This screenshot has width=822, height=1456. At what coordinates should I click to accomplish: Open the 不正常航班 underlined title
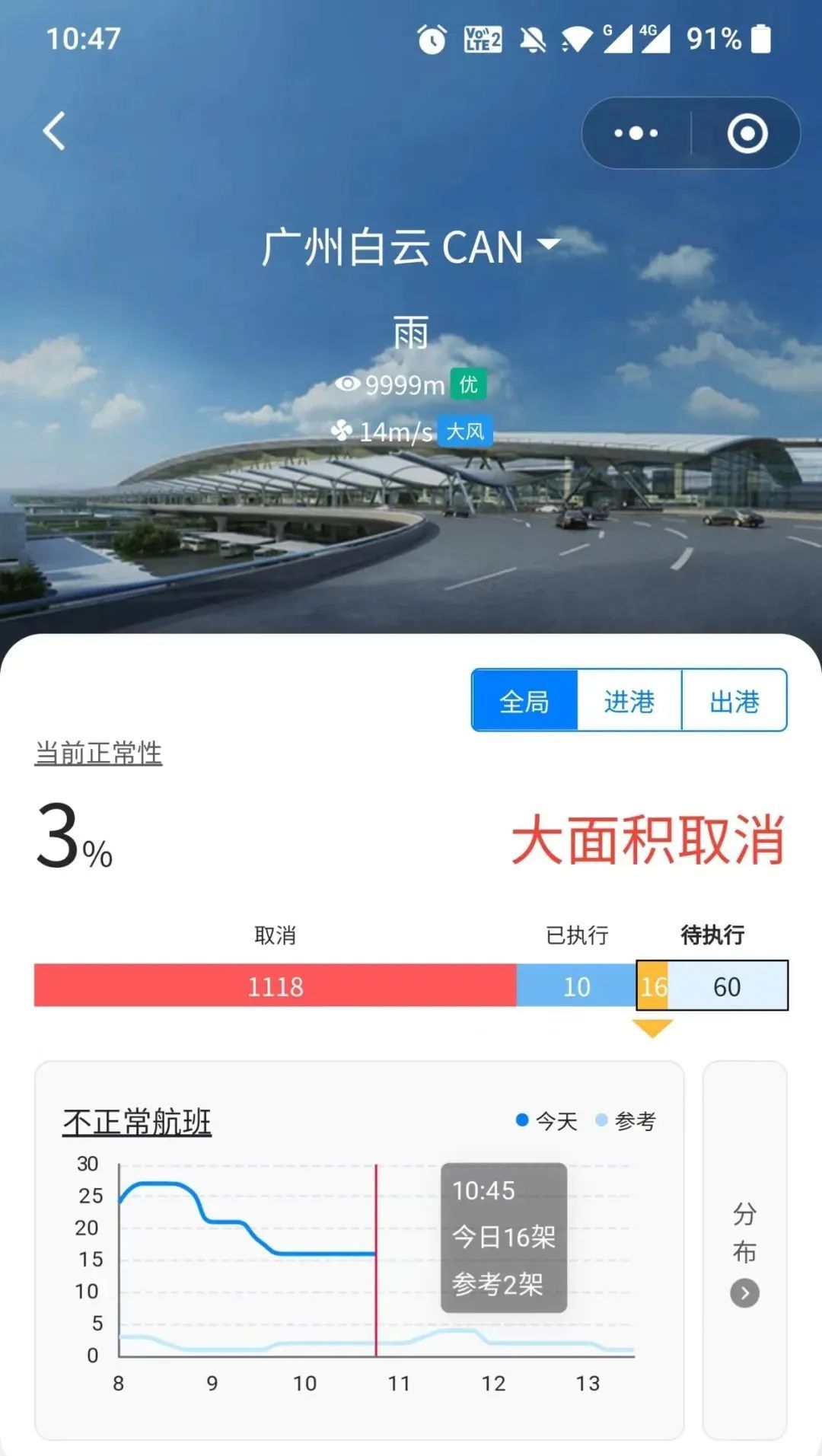(x=137, y=1122)
